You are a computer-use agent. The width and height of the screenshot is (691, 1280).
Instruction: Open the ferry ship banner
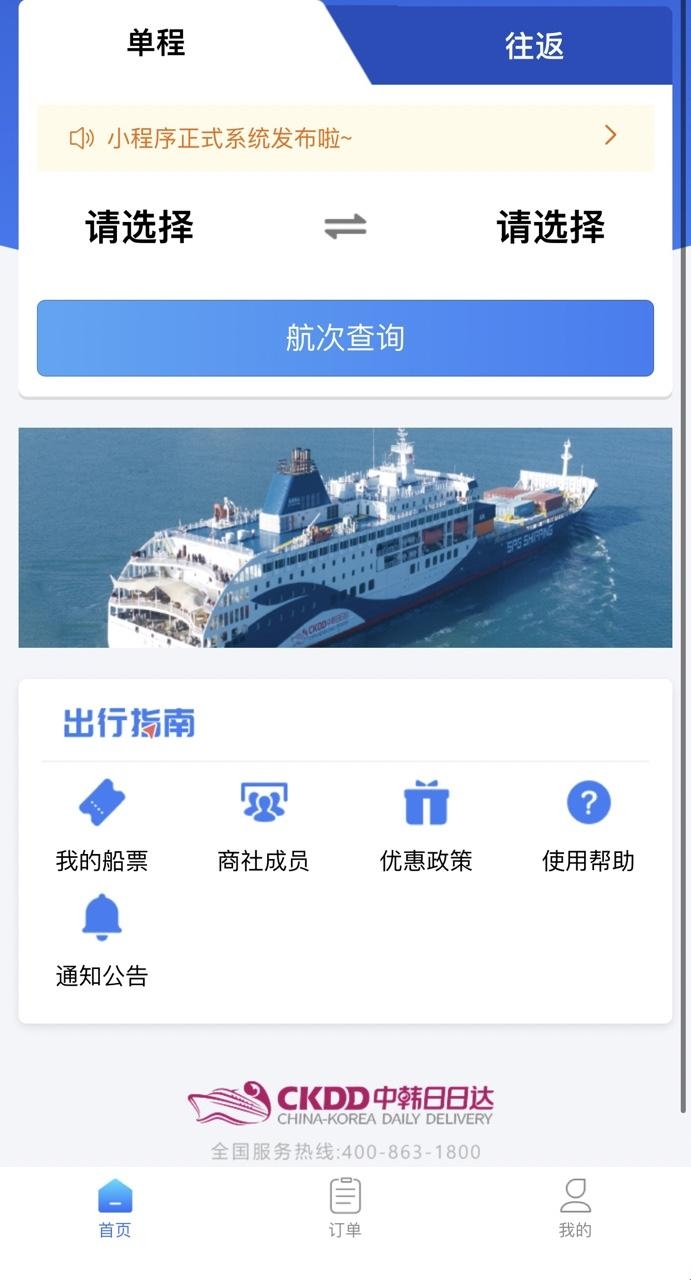tap(345, 537)
